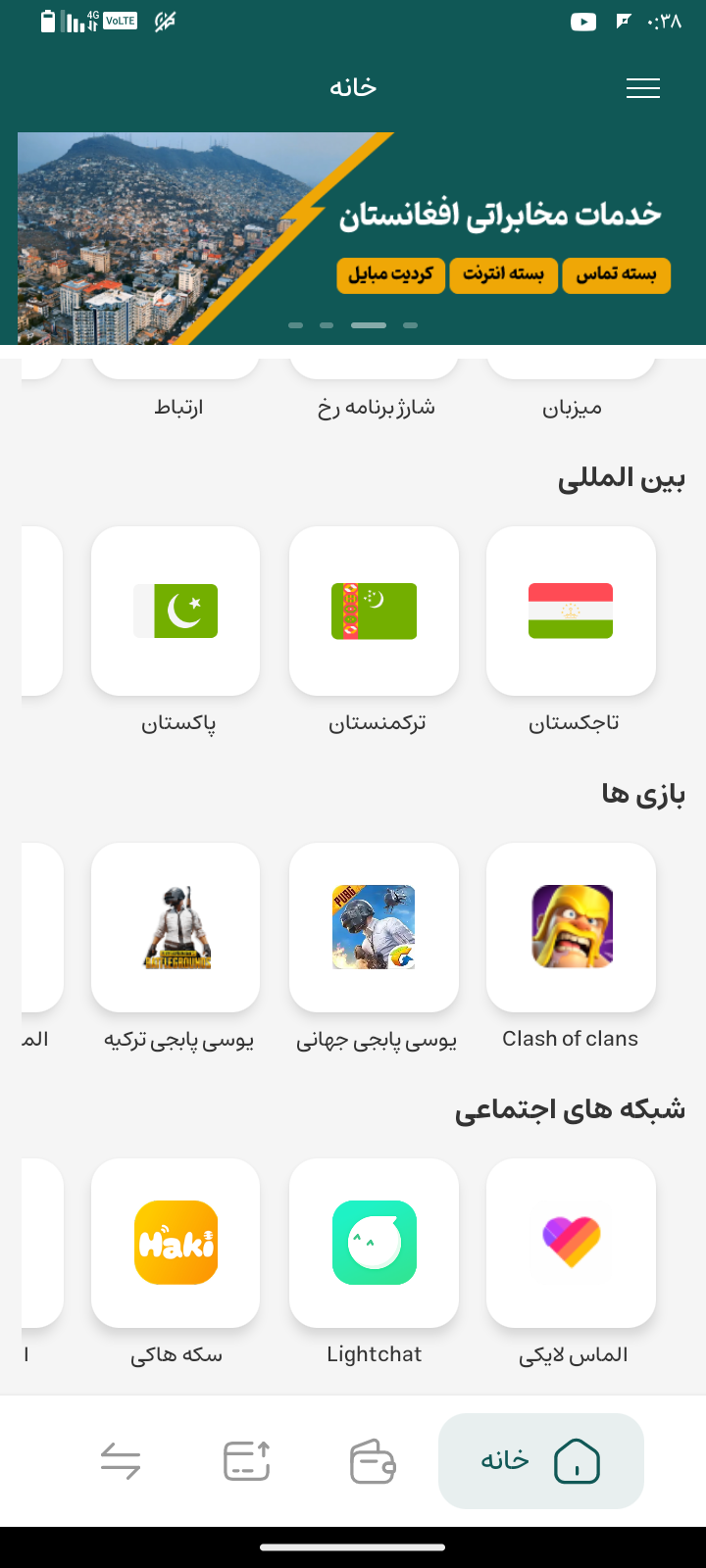Switch to the transfer arrows tab

(x=121, y=1462)
